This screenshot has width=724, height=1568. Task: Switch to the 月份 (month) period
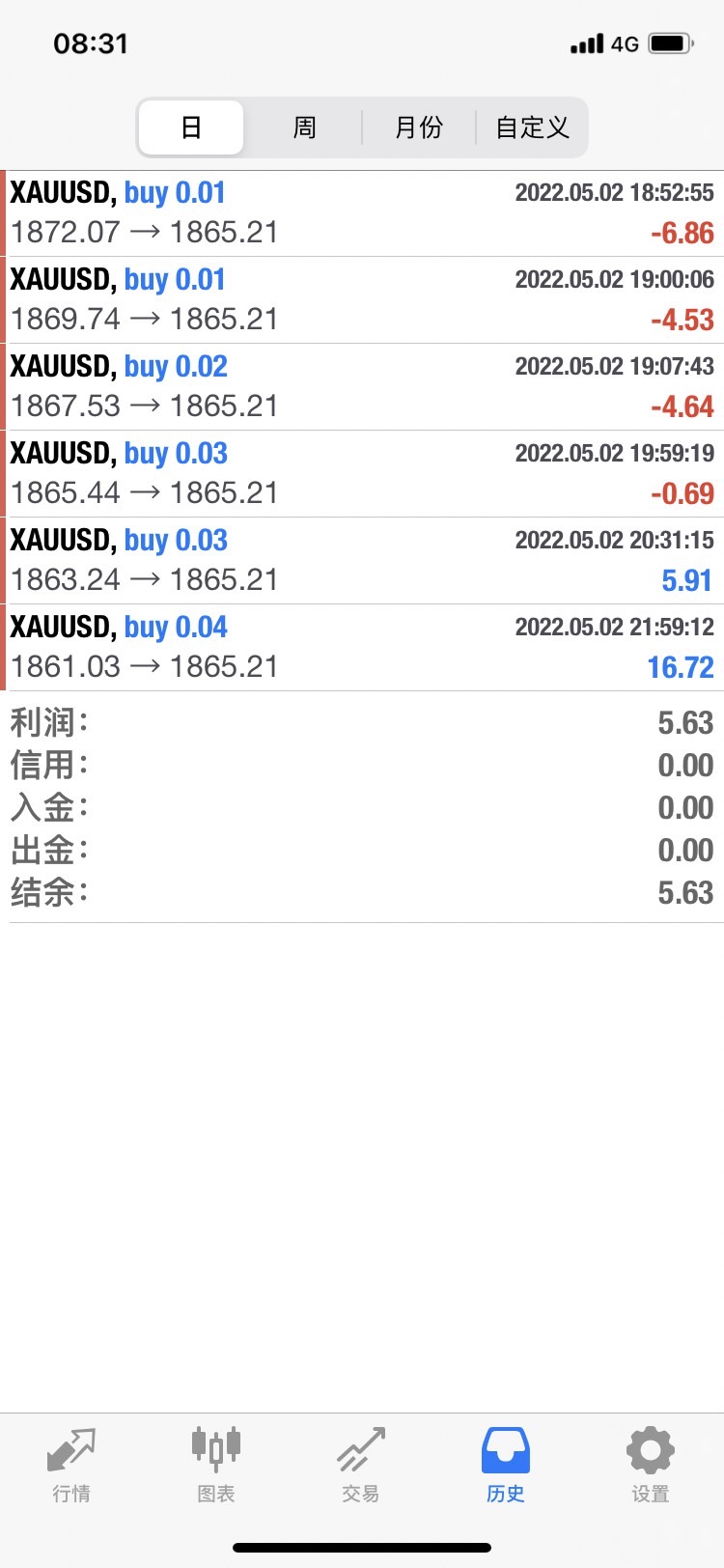pyautogui.click(x=419, y=127)
